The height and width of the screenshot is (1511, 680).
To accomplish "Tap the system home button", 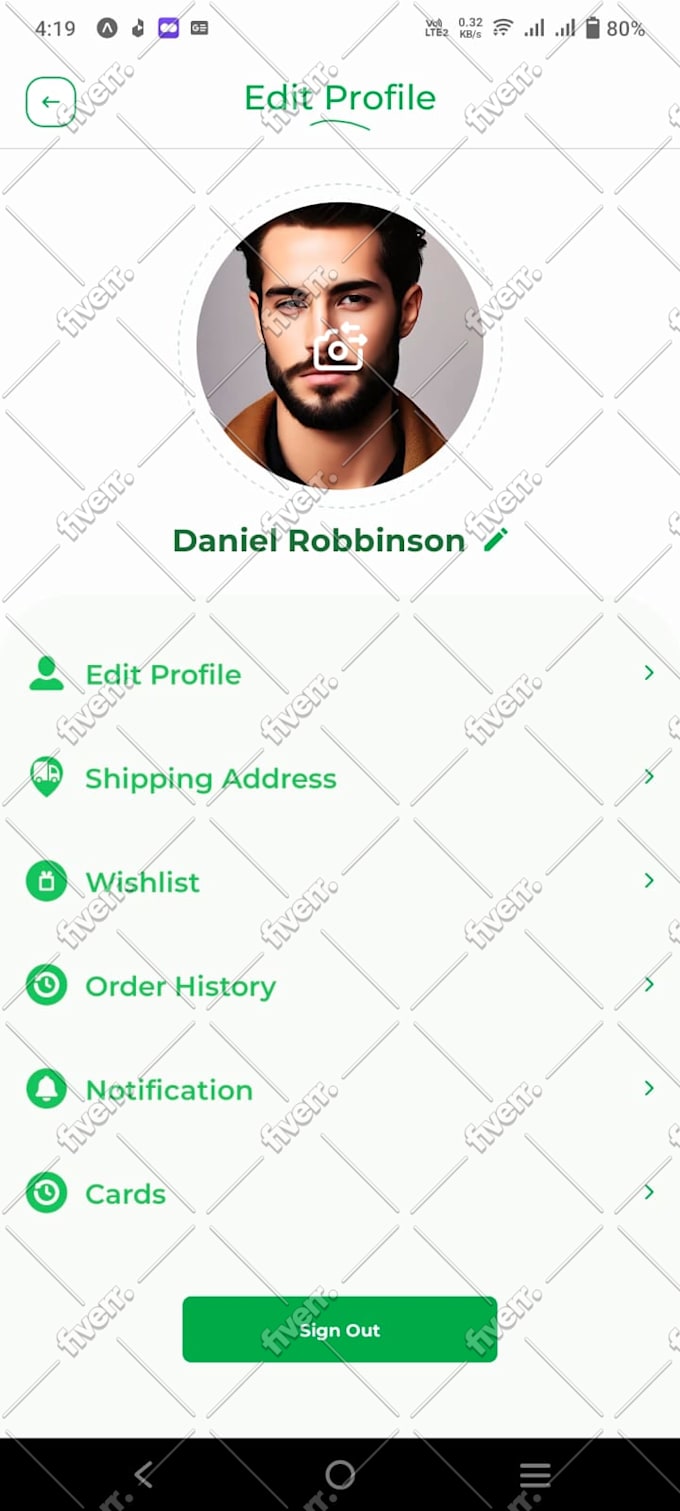I will pos(340,1474).
